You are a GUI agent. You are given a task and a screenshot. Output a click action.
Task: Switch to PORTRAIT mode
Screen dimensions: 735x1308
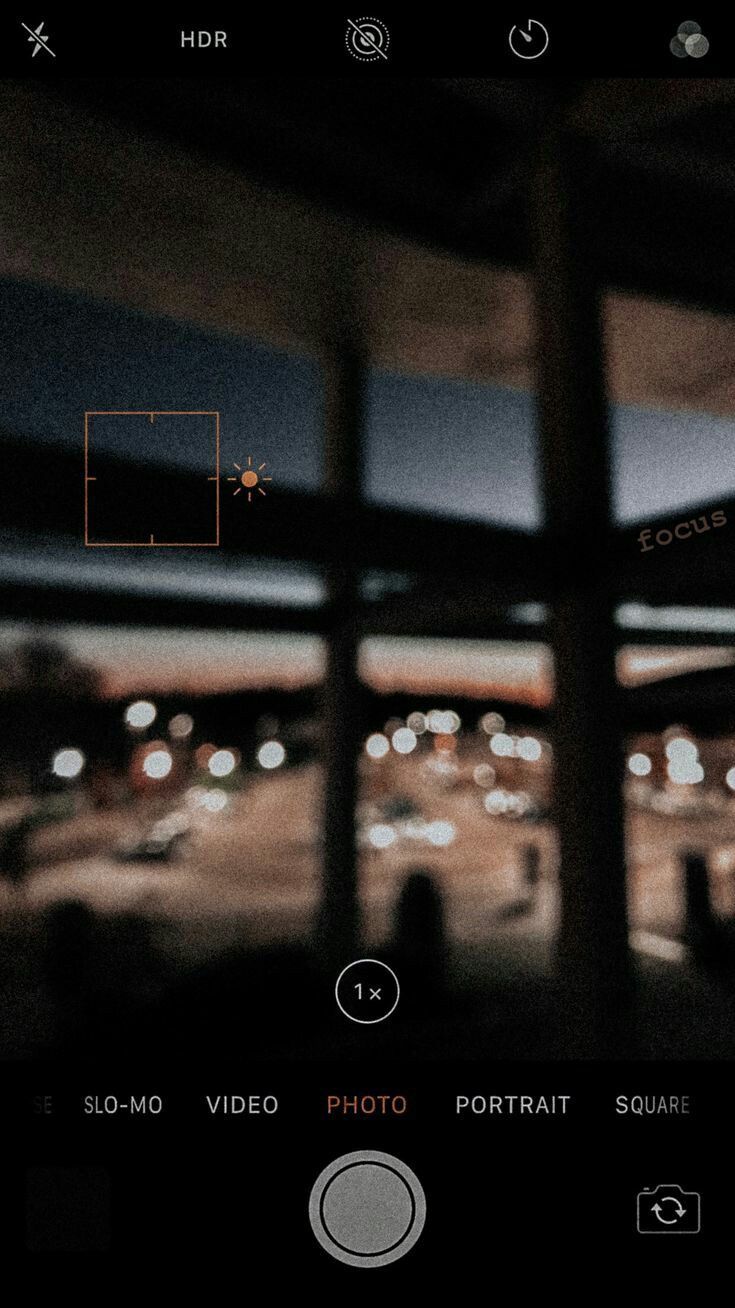coord(512,1105)
